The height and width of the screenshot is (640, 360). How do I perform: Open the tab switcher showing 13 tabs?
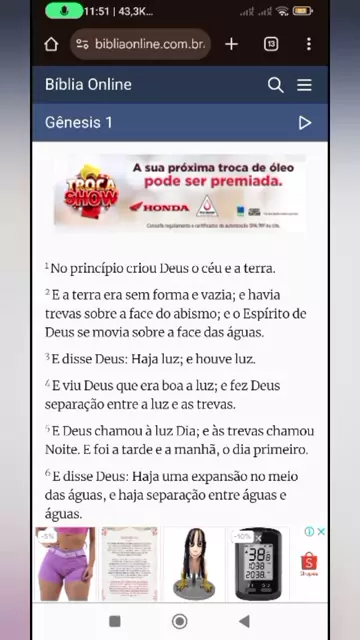click(271, 44)
